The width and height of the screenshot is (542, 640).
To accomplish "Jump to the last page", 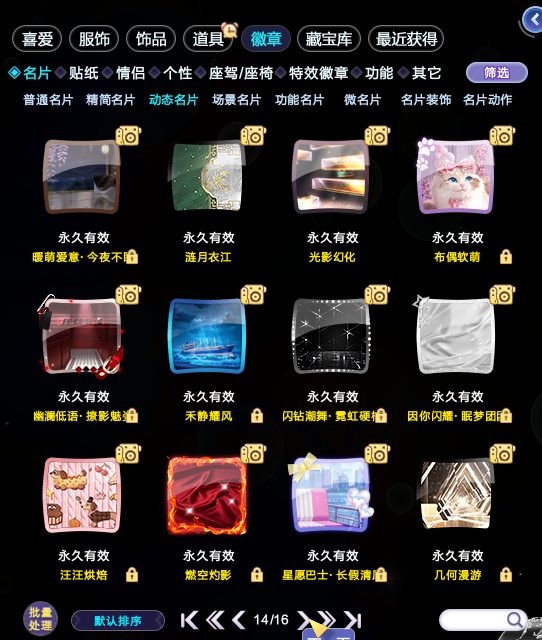I will [353, 620].
